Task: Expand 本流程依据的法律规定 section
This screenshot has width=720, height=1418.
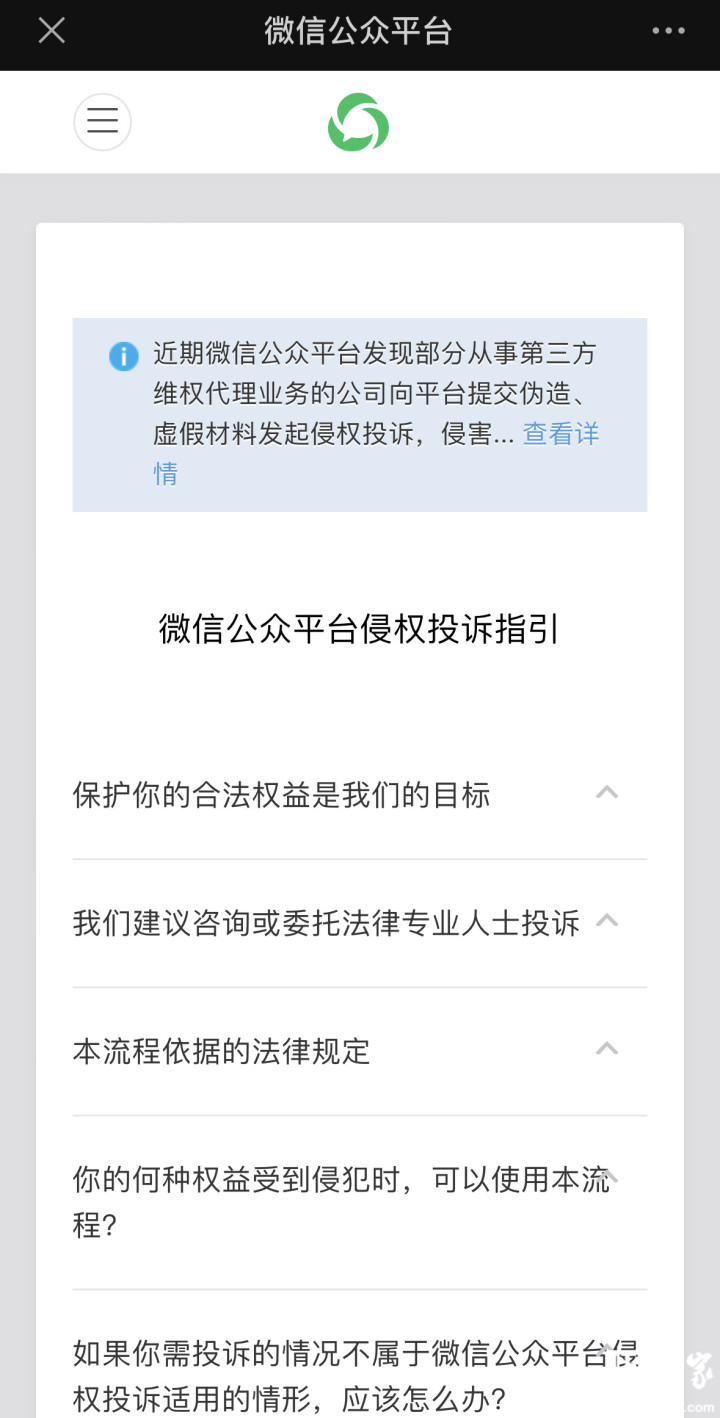Action: pyautogui.click(x=359, y=1052)
